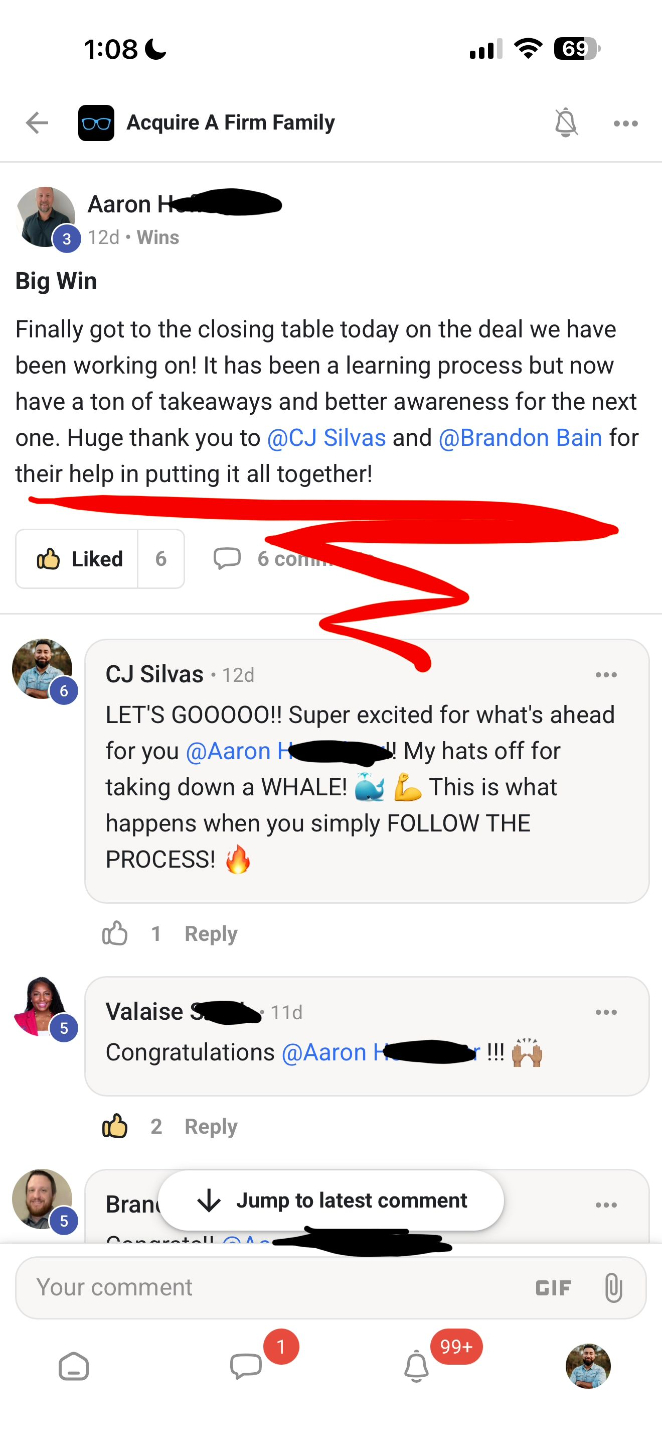This screenshot has width=662, height=1440.
Task: Tap the thumbs-up under Valaise's comment
Action: 116,1127
